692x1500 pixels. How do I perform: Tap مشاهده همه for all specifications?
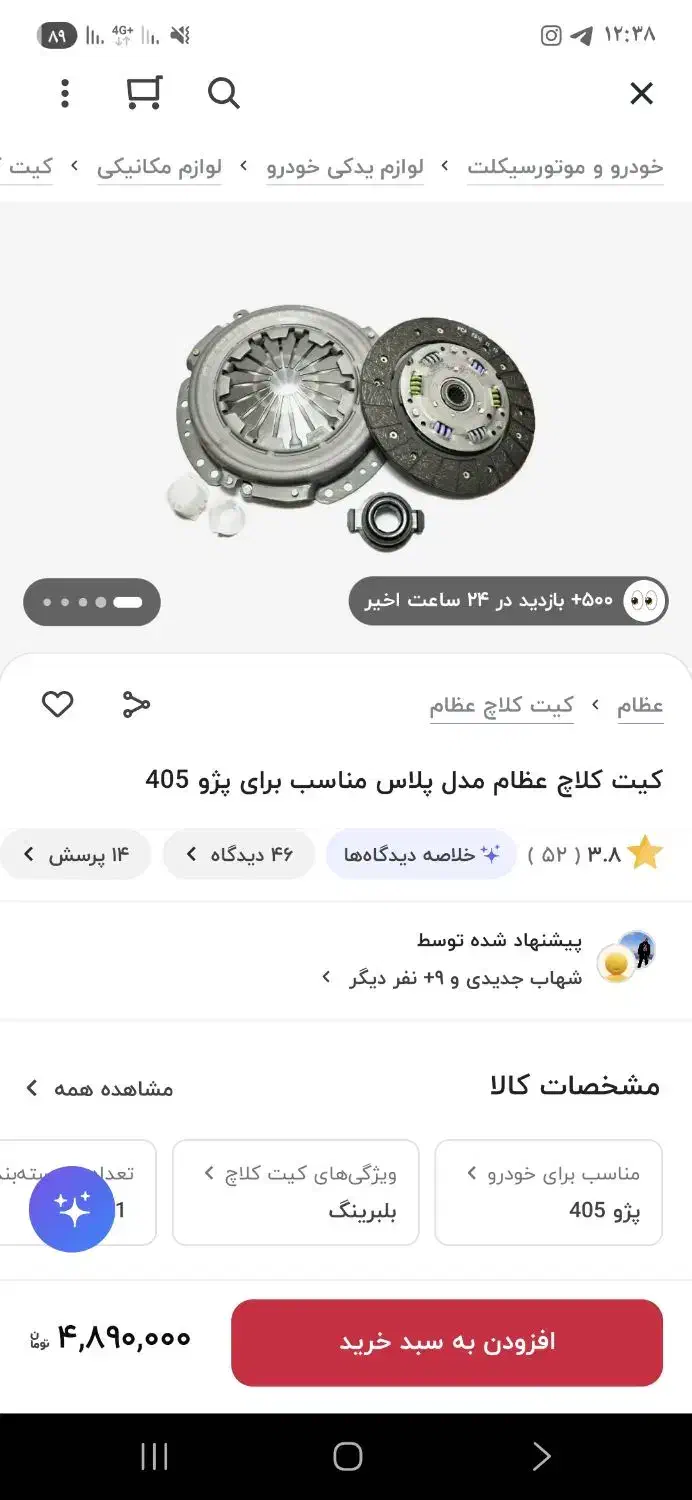click(x=100, y=1088)
